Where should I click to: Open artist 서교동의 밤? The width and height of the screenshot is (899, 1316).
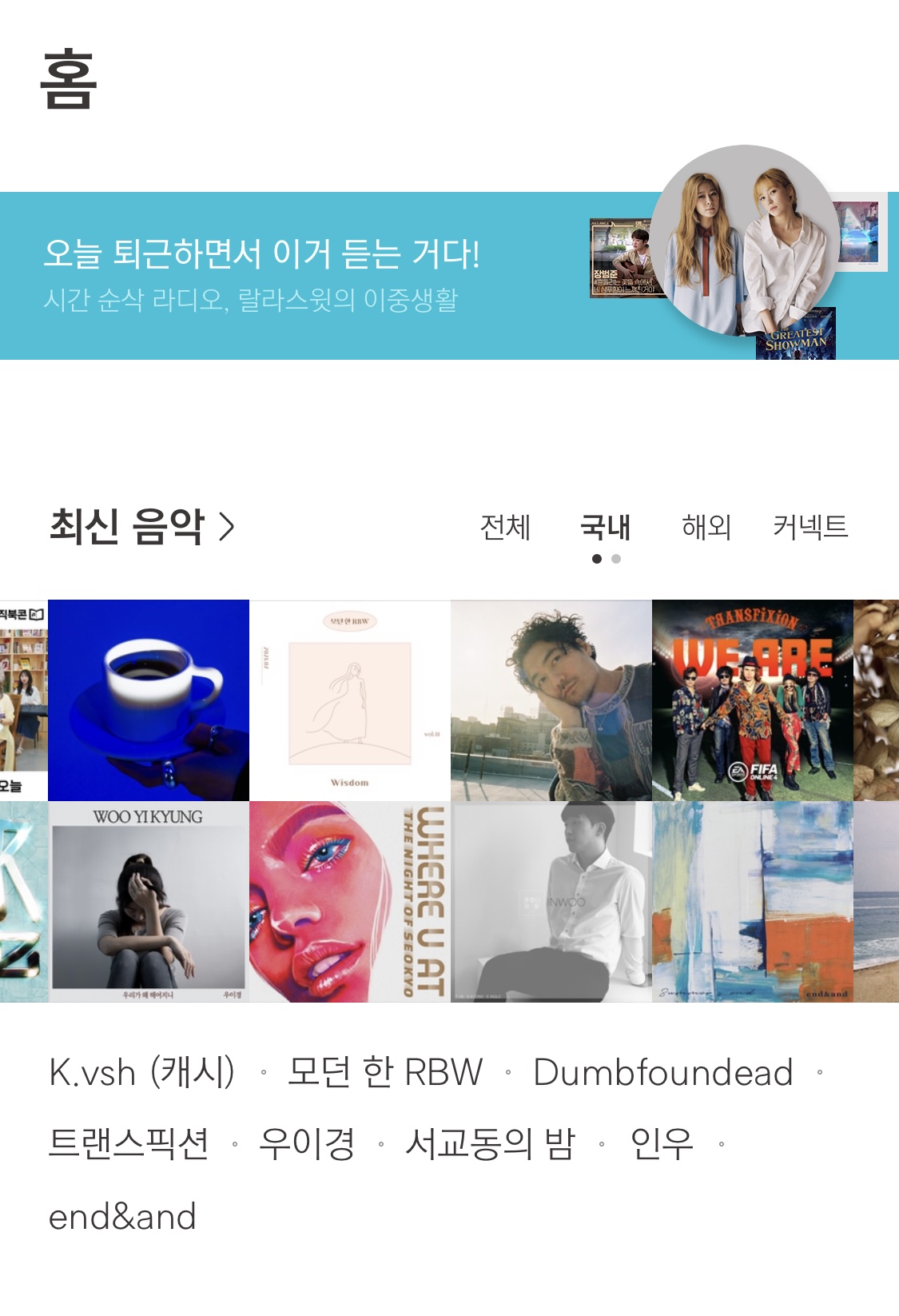tap(490, 1144)
